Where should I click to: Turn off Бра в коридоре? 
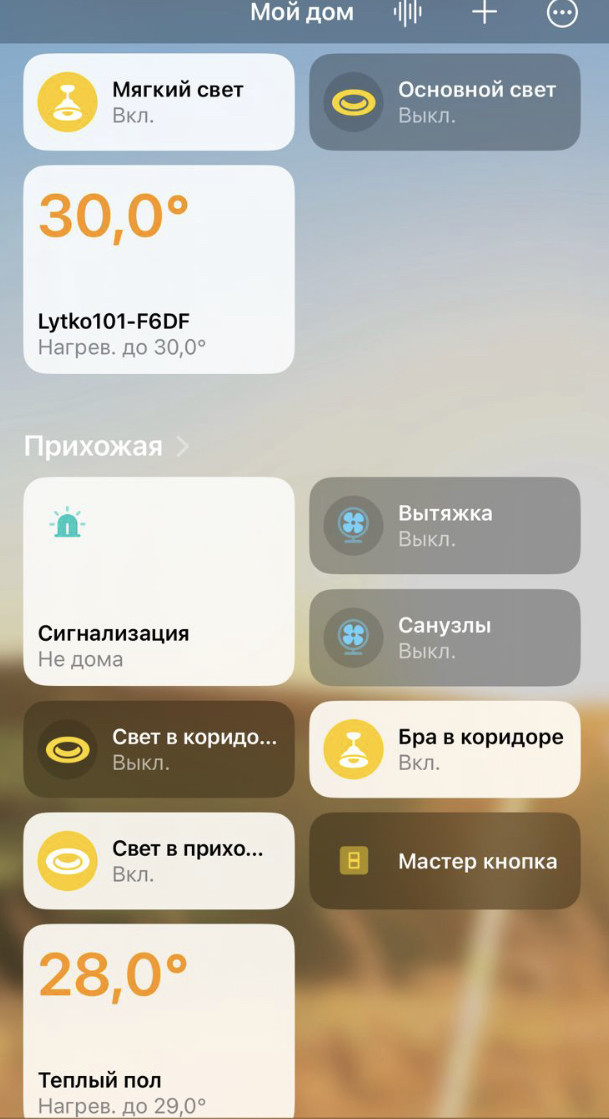pos(353,749)
